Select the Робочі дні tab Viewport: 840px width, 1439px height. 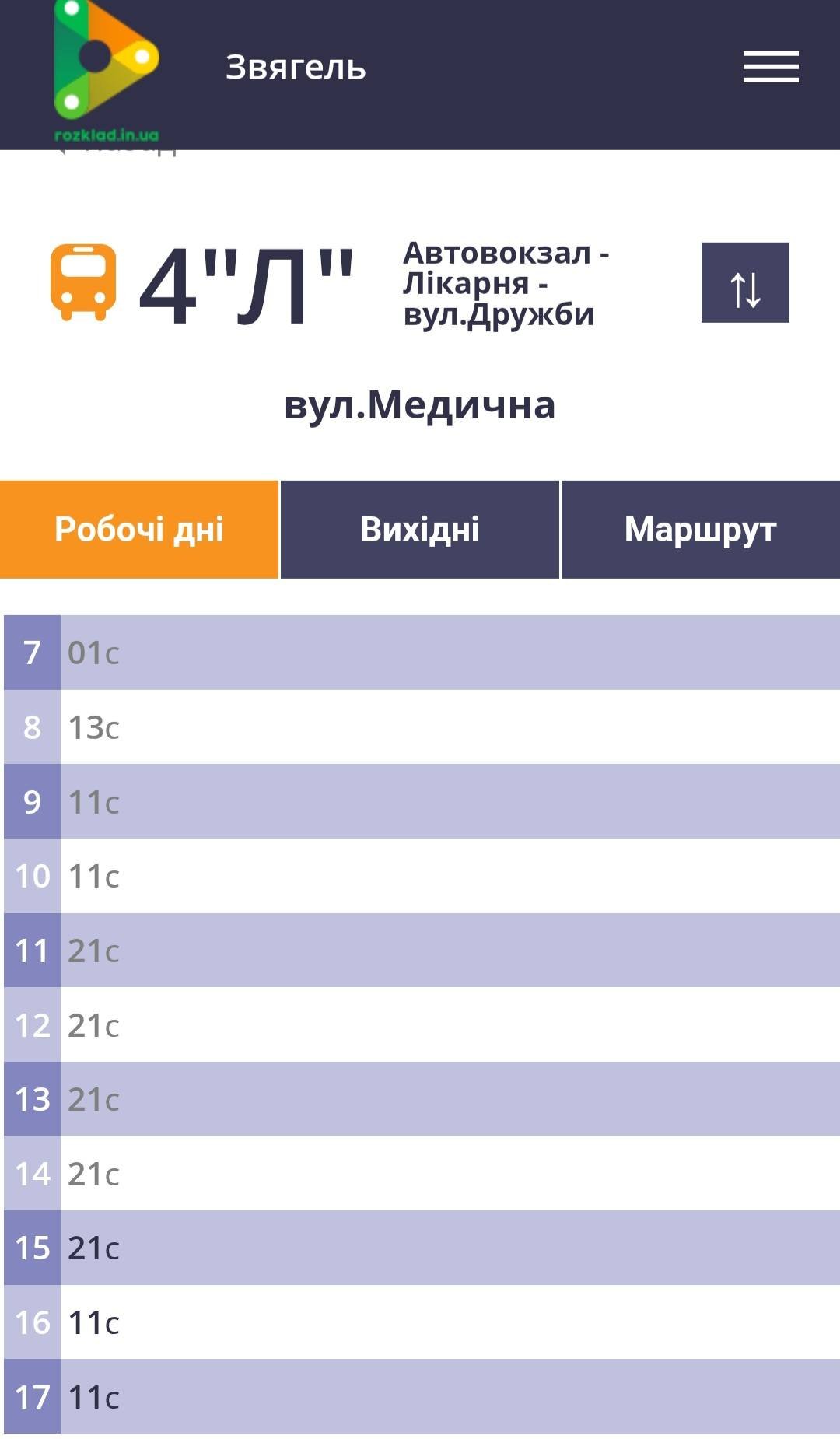139,530
